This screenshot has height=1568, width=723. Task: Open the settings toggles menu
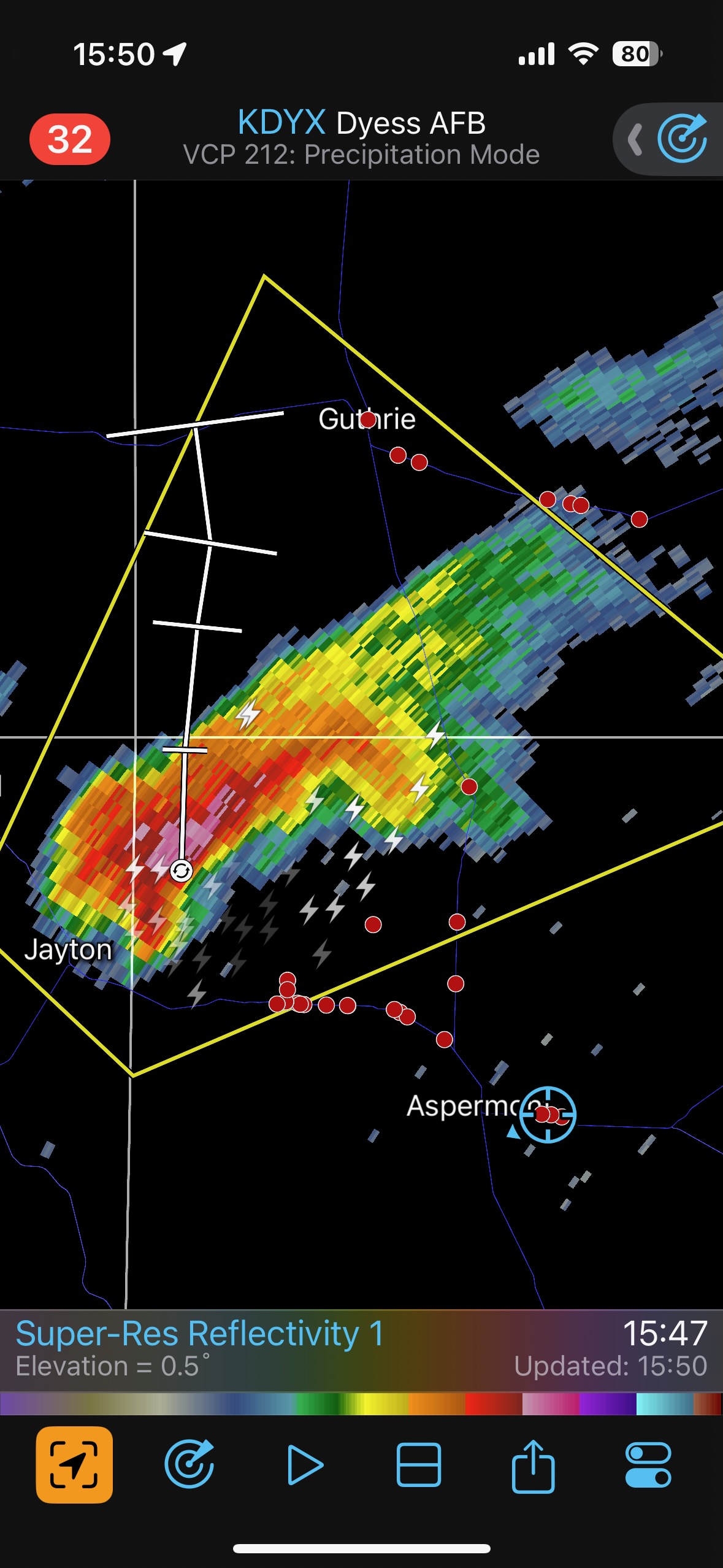(x=648, y=1465)
